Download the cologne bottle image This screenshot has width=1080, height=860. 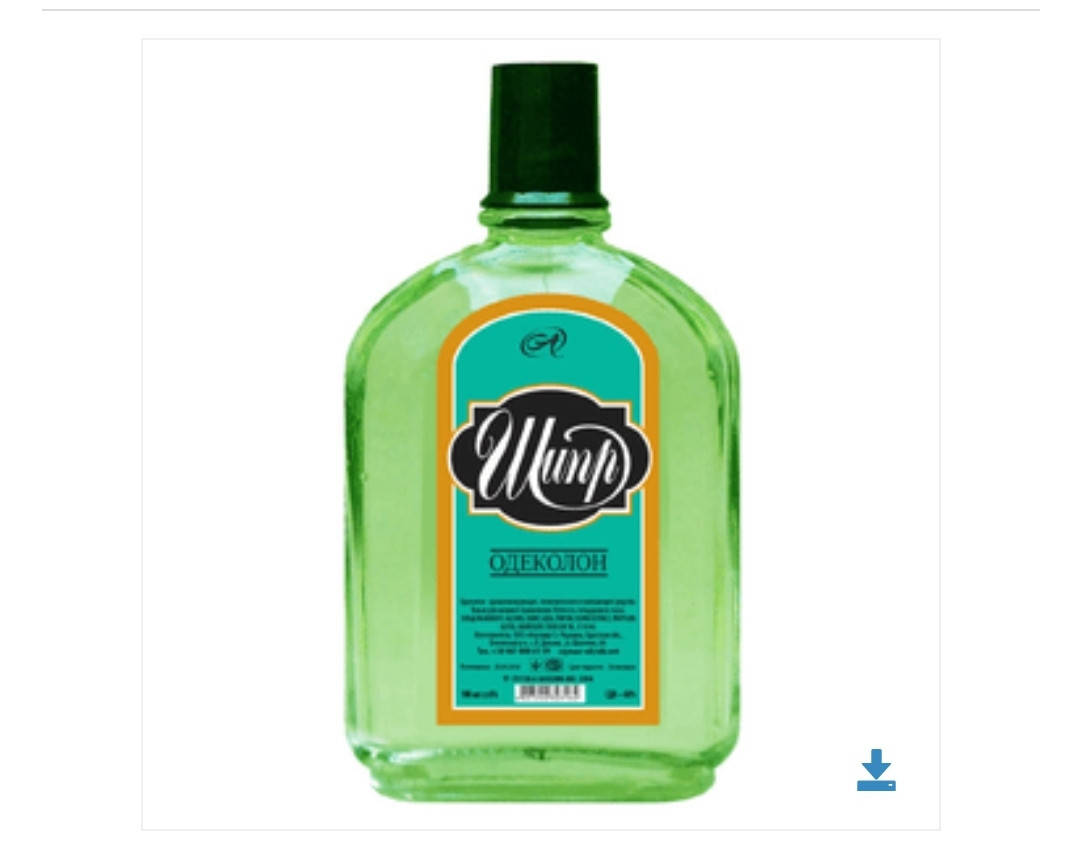(x=876, y=770)
